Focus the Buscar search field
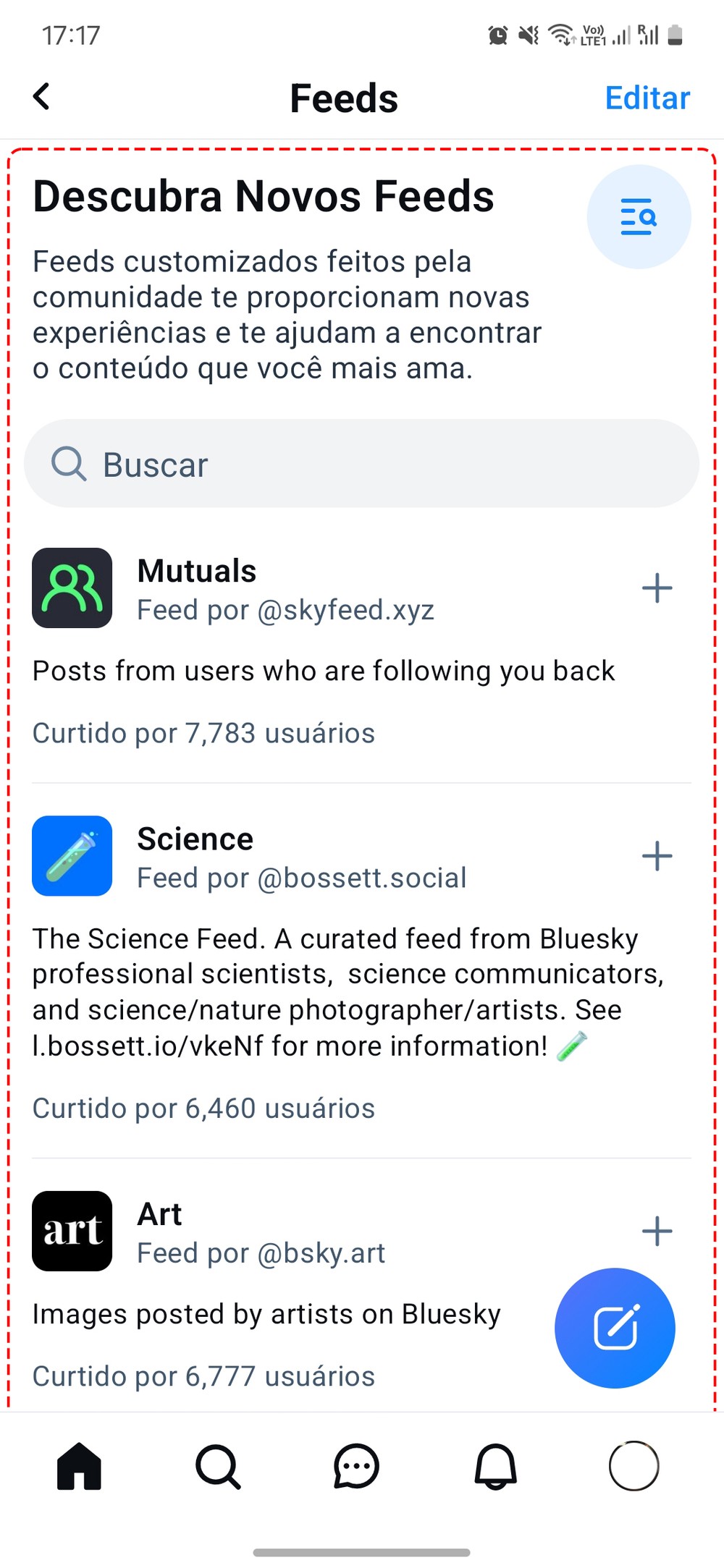This screenshot has width=724, height=1568. click(361, 463)
